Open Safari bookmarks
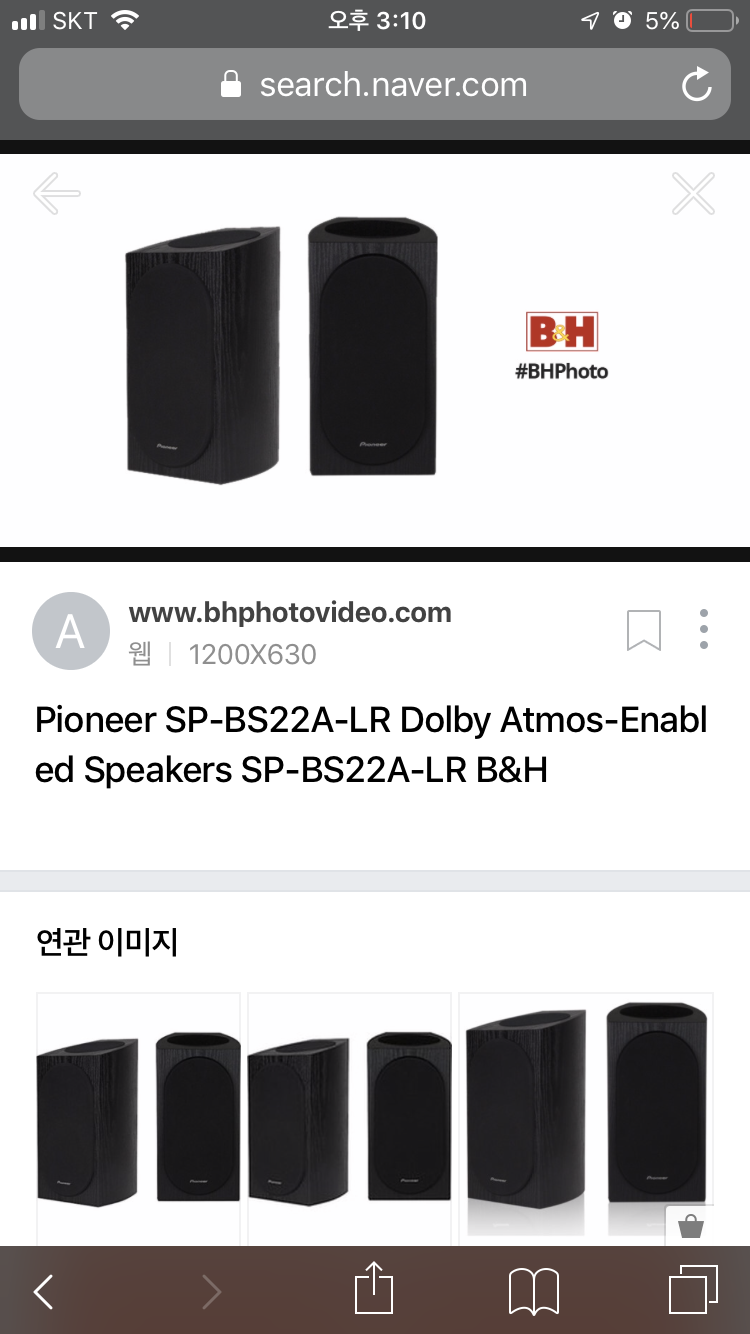This screenshot has width=750, height=1334. click(533, 1291)
